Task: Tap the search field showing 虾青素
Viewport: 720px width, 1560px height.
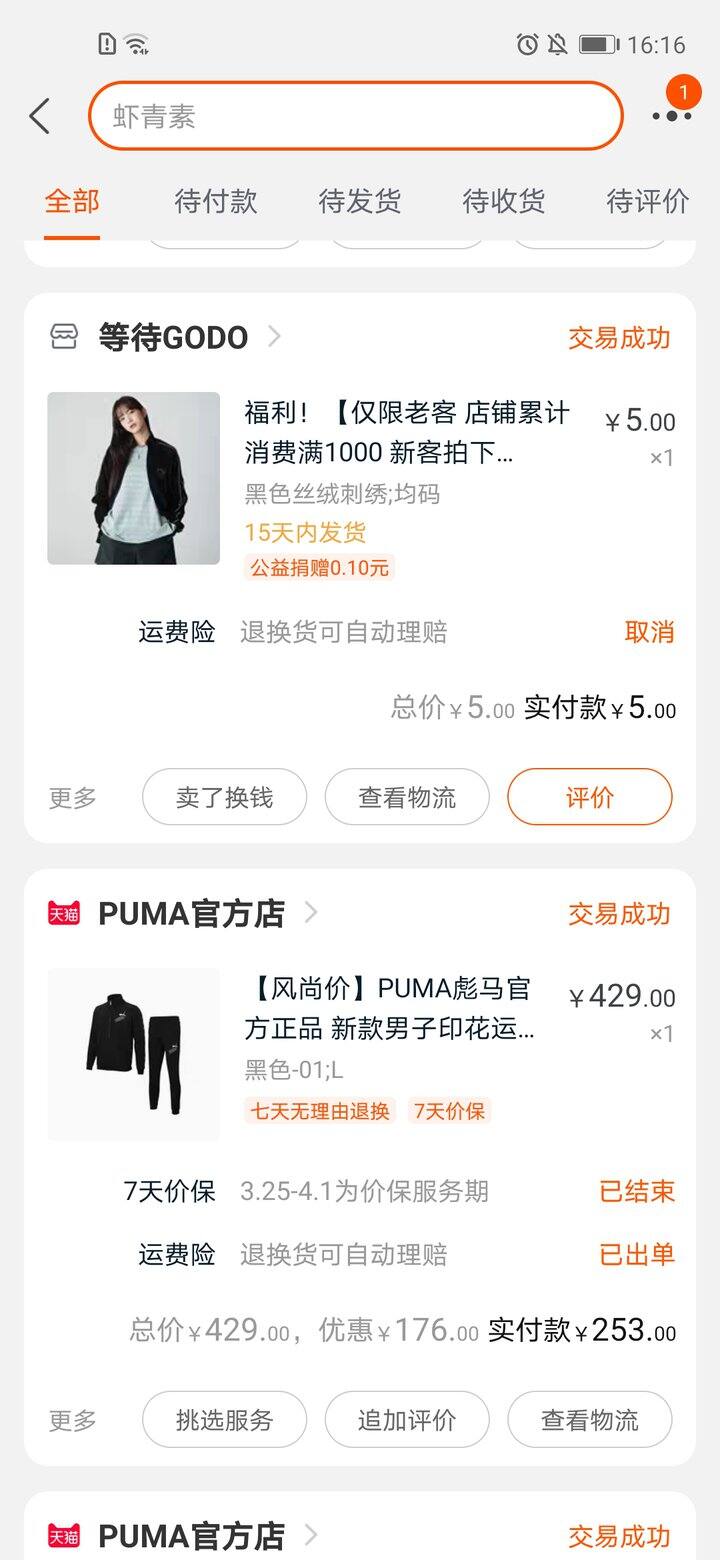Action: coord(356,116)
